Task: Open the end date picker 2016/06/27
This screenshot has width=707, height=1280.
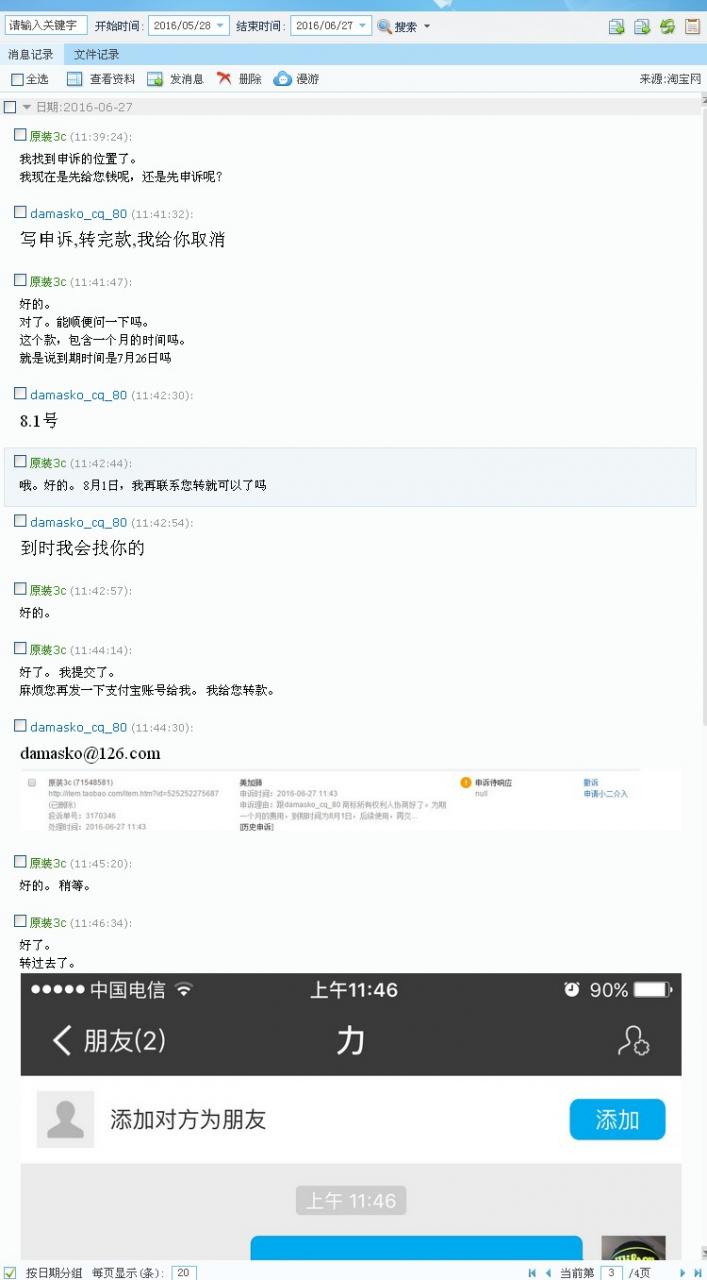Action: pyautogui.click(x=331, y=26)
